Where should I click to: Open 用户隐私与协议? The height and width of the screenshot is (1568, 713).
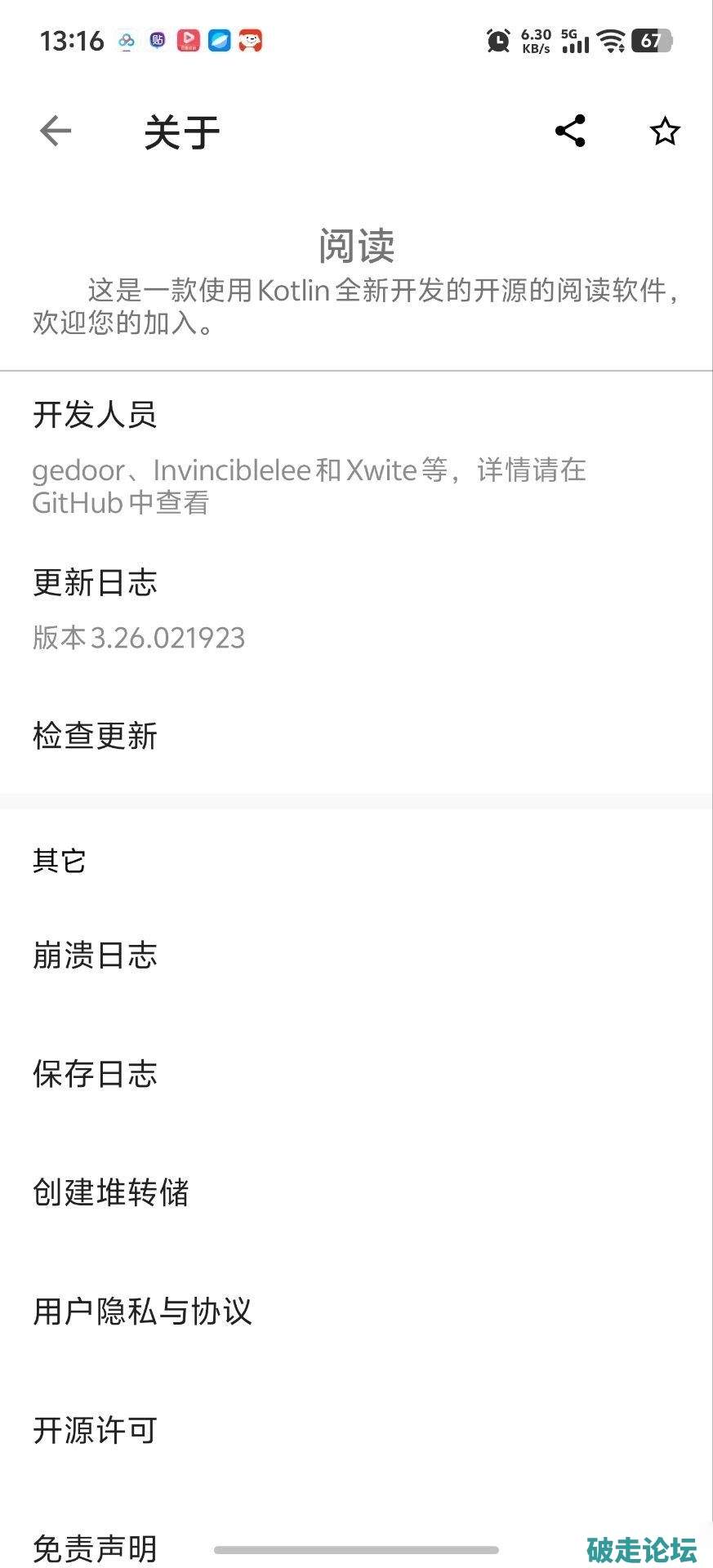356,1311
